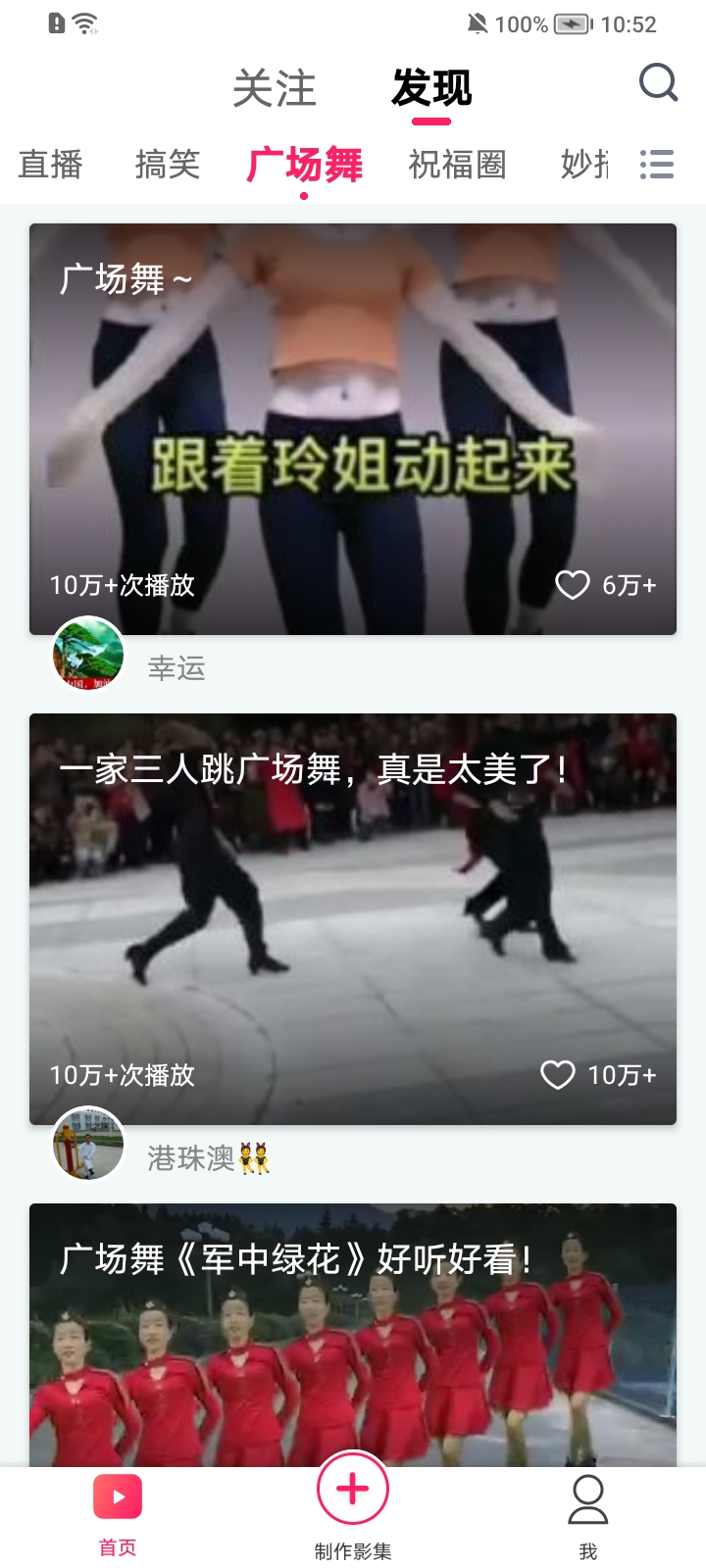Viewport: 706px width, 1568px height.
Task: Open the search icon
Action: point(658,83)
